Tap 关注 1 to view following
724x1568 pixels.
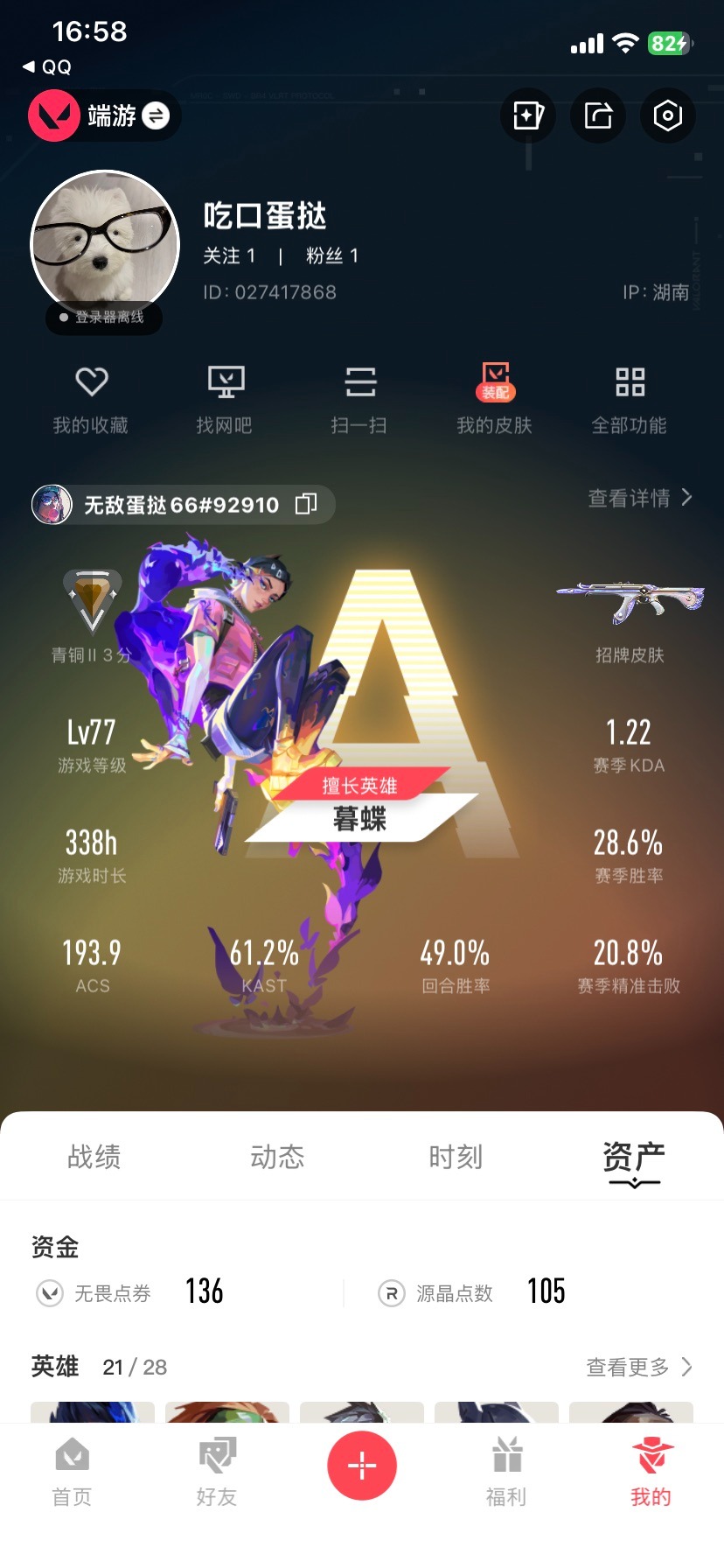click(230, 255)
